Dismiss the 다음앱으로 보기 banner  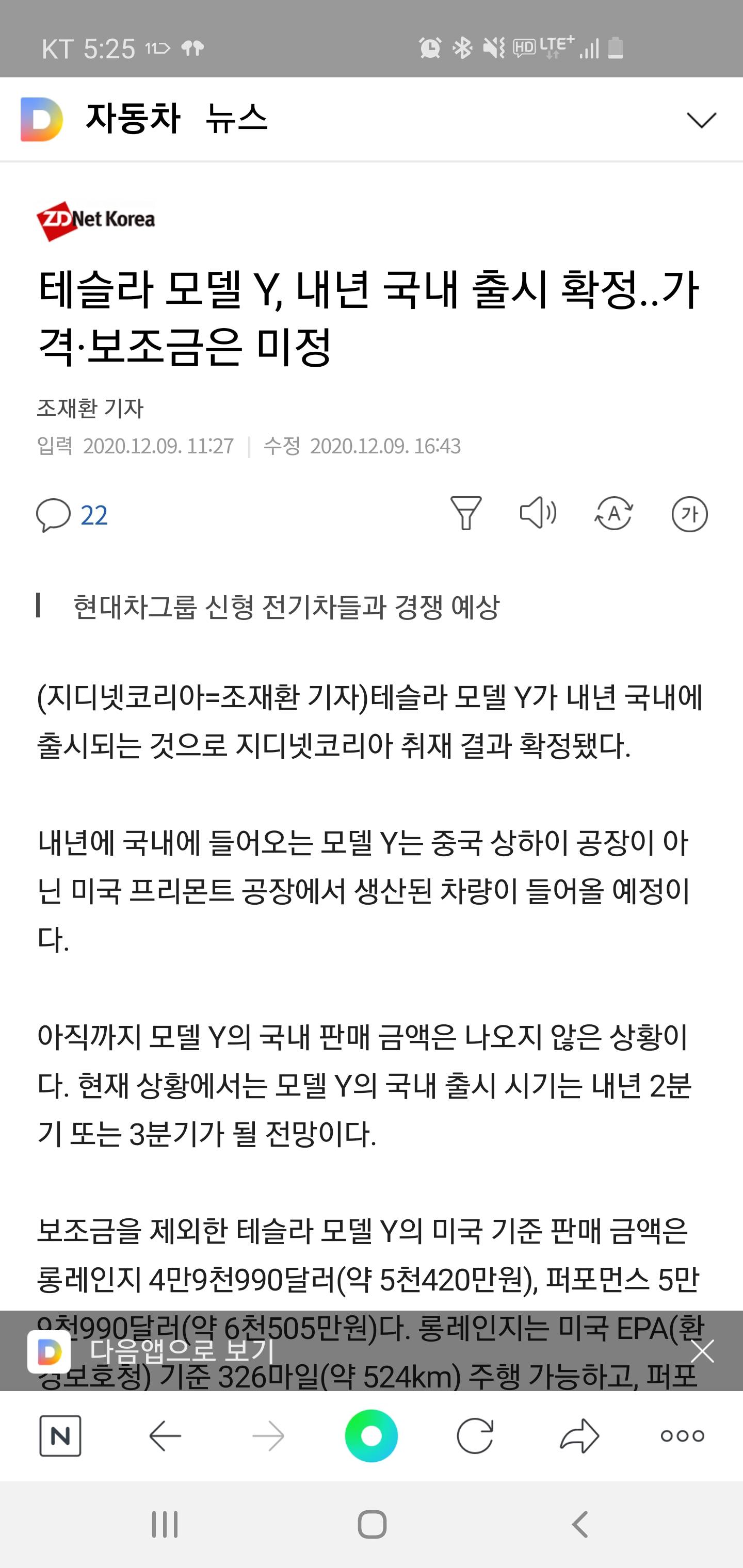702,1351
